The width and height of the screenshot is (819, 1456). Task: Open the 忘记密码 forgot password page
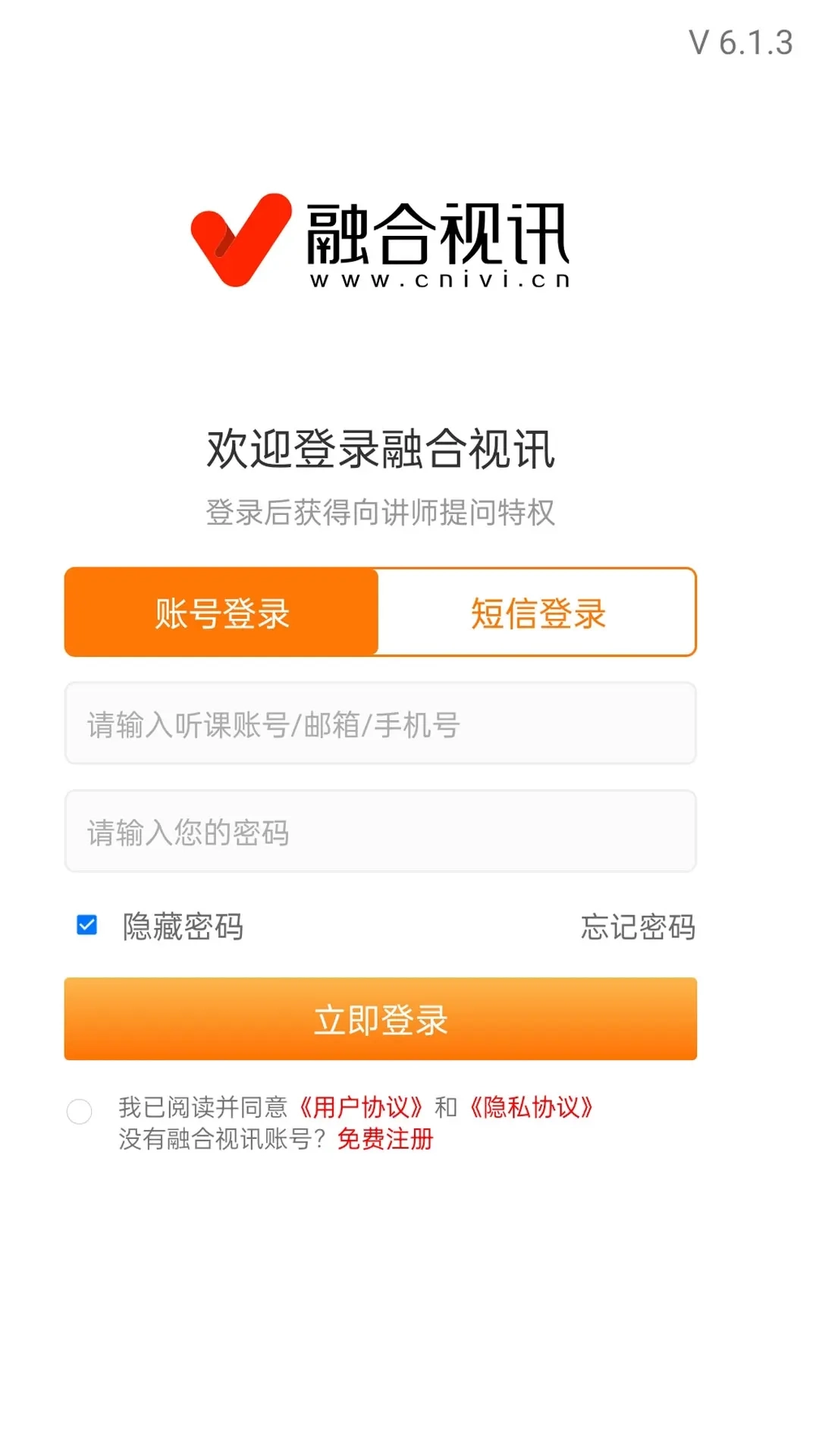click(x=638, y=927)
